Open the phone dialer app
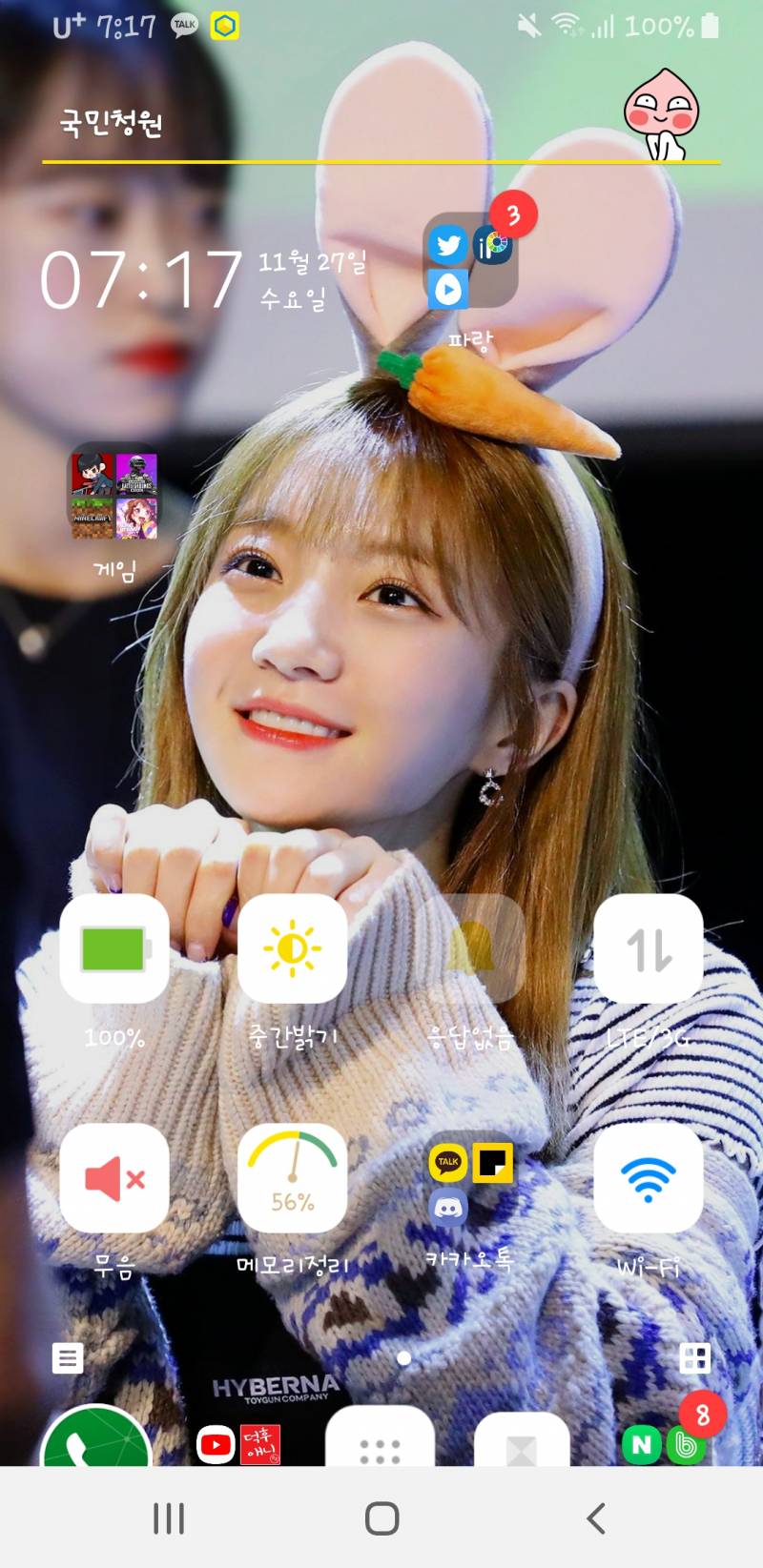This screenshot has height=1568, width=763. point(95,1441)
